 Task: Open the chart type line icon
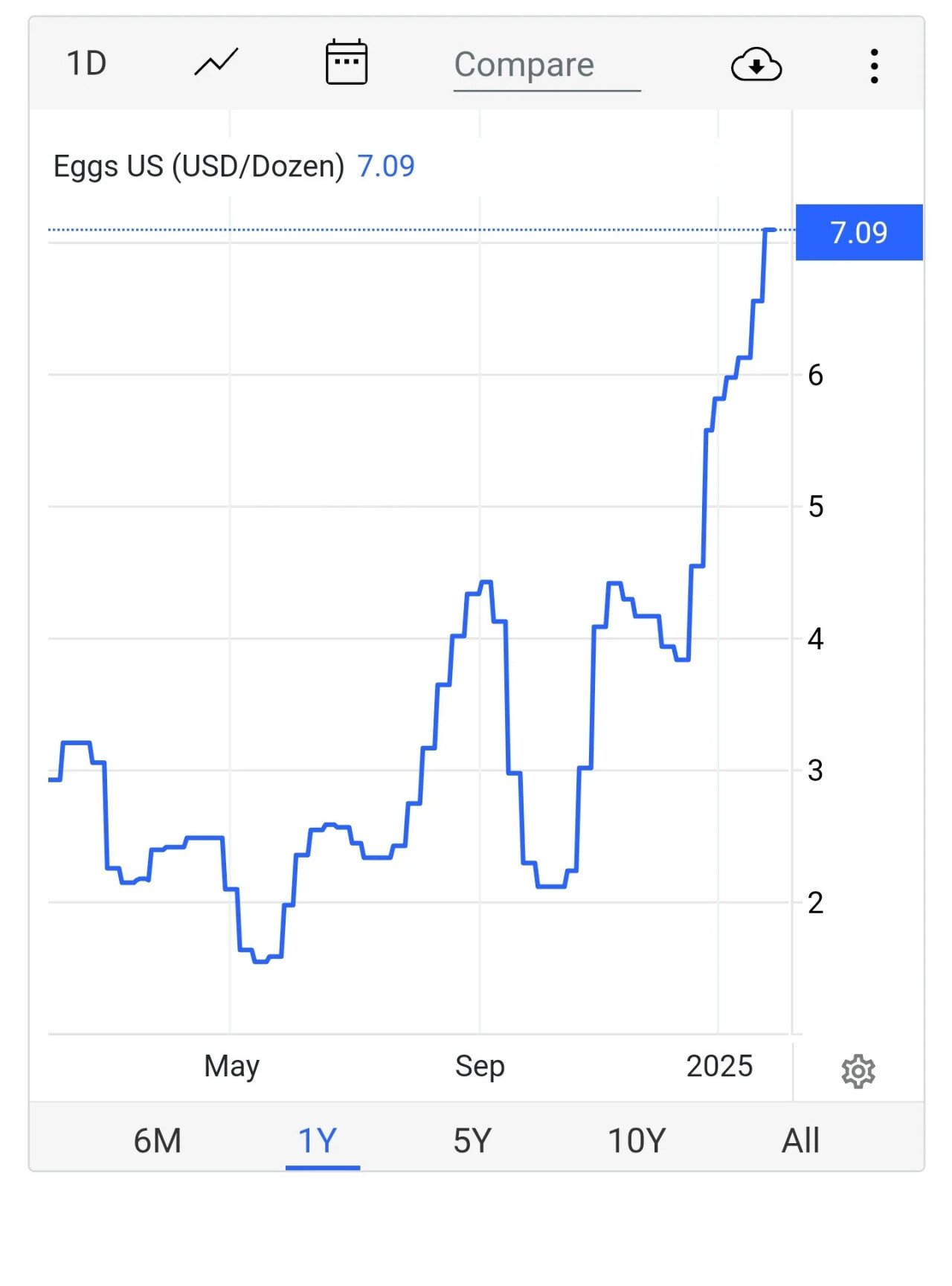tap(216, 63)
